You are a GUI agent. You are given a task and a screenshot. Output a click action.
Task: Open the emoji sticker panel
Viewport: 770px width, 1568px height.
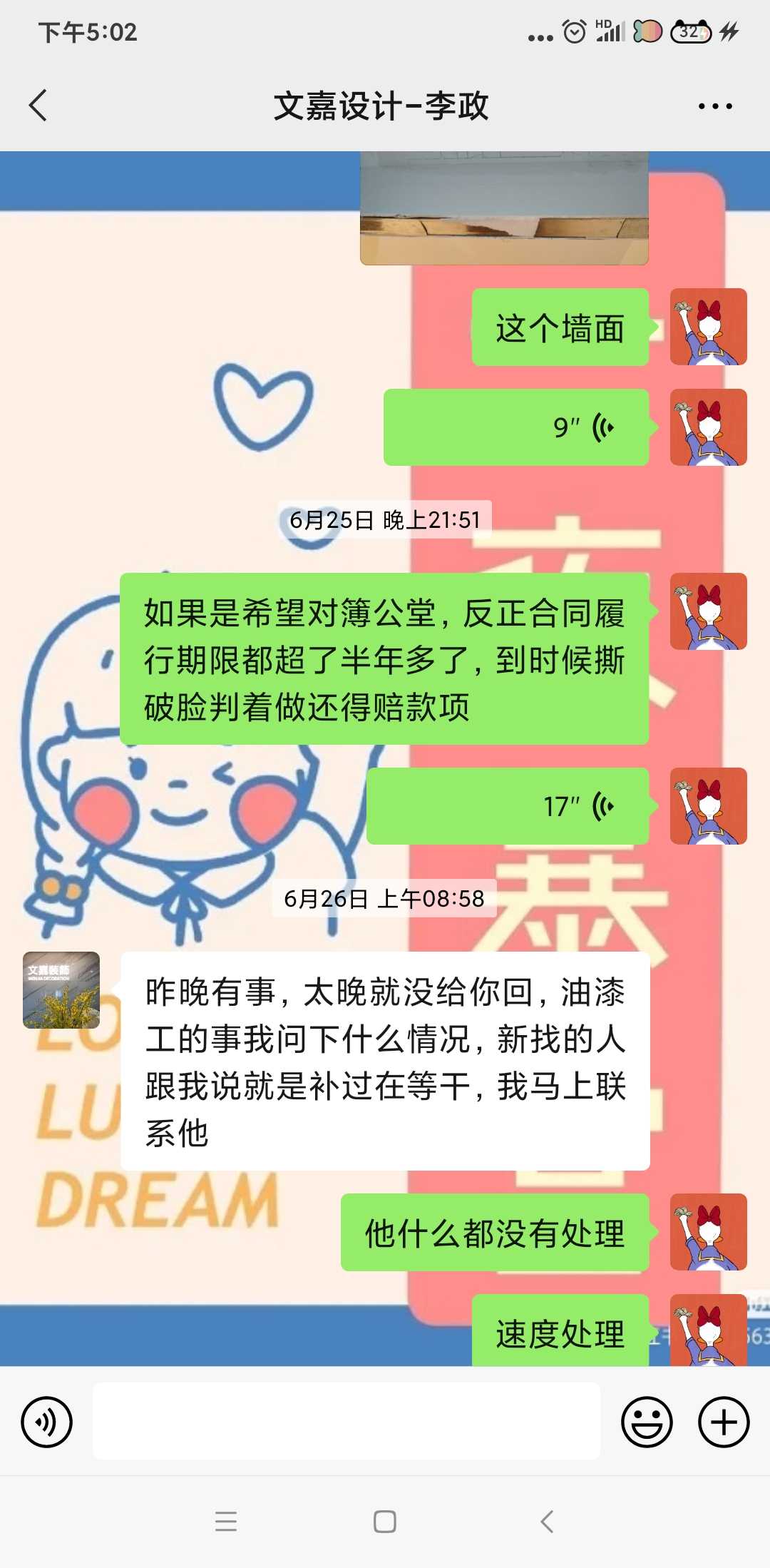click(647, 1422)
